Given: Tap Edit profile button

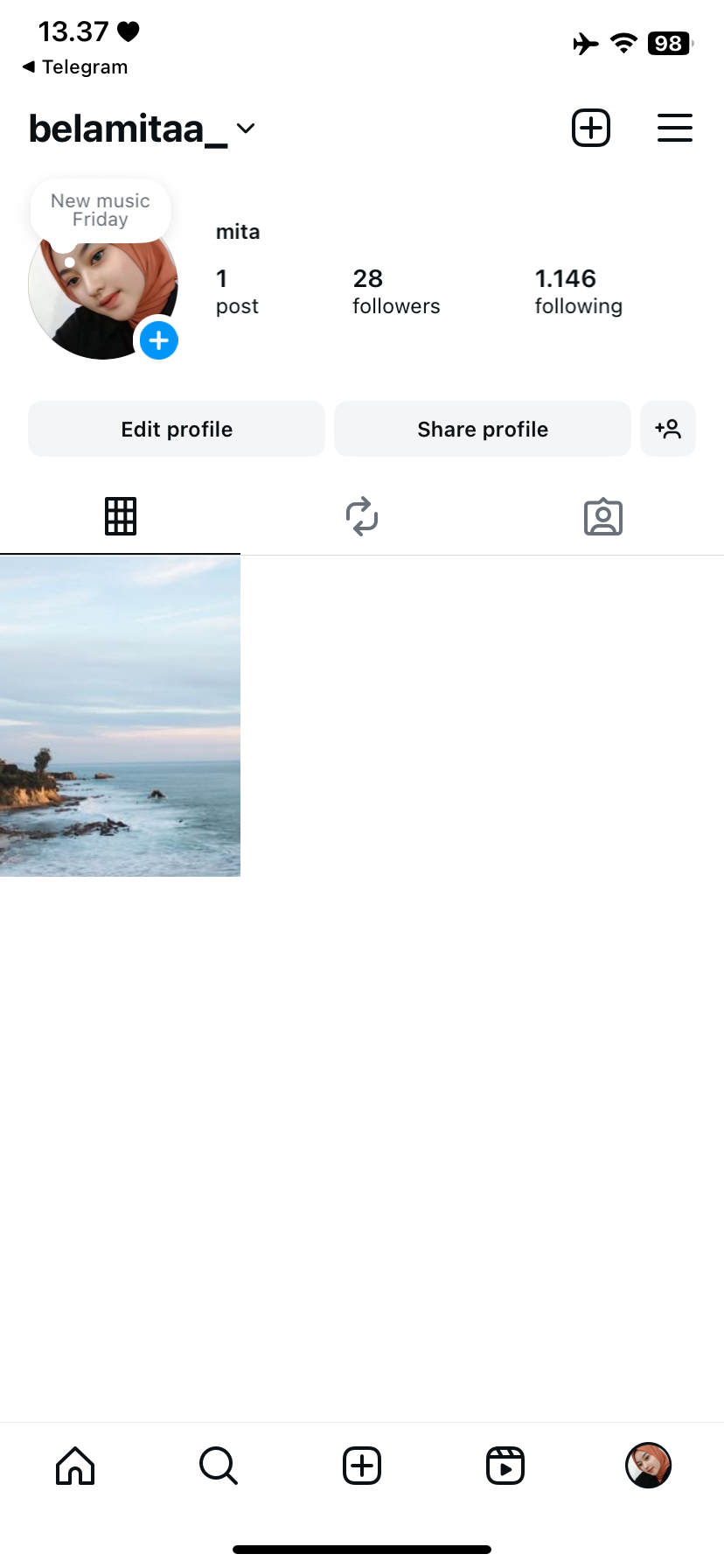Looking at the screenshot, I should point(177,430).
